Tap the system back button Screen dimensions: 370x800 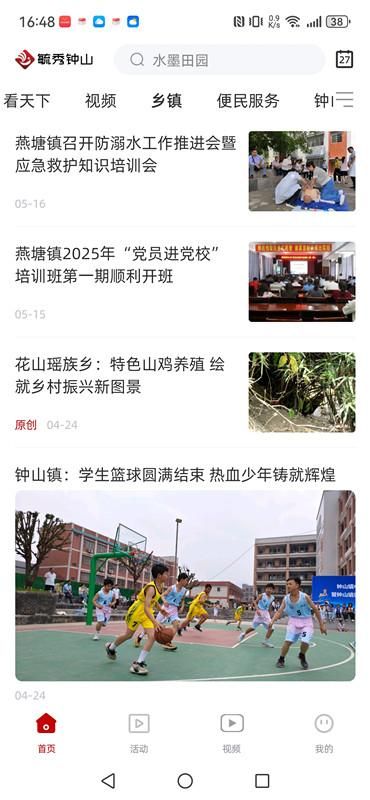click(x=108, y=781)
